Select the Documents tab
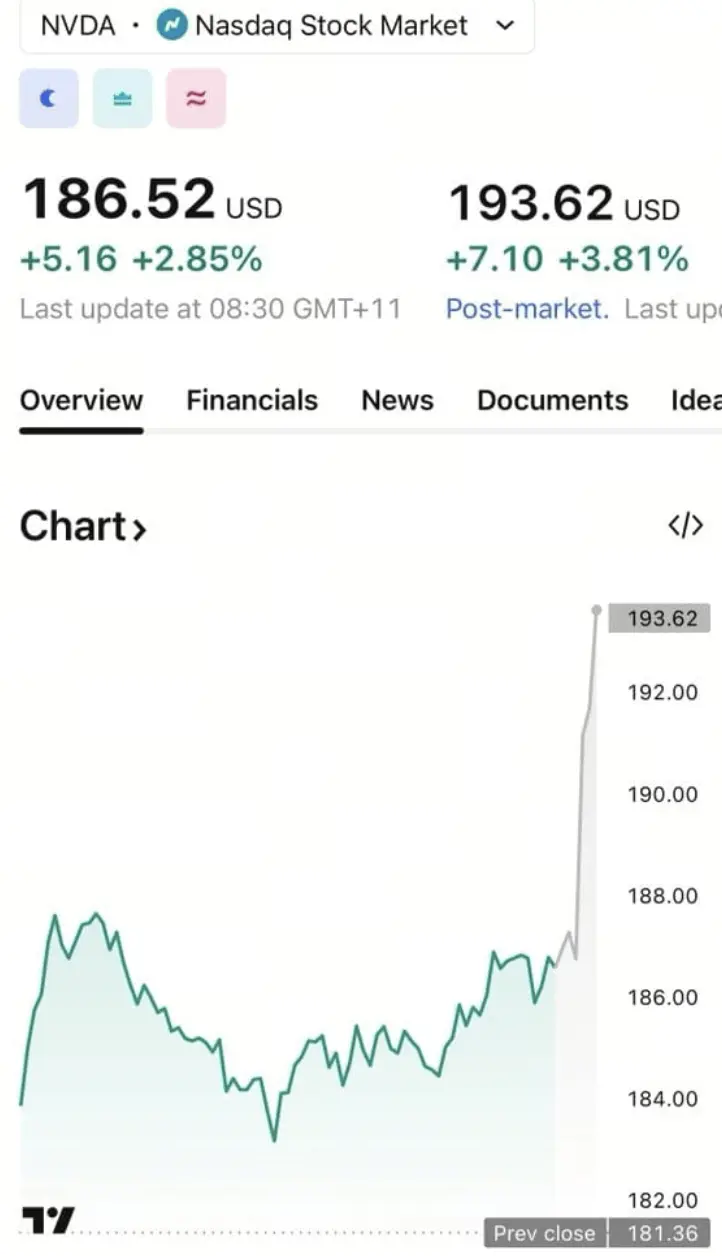Viewport: 722px width, 1256px height. 552,400
